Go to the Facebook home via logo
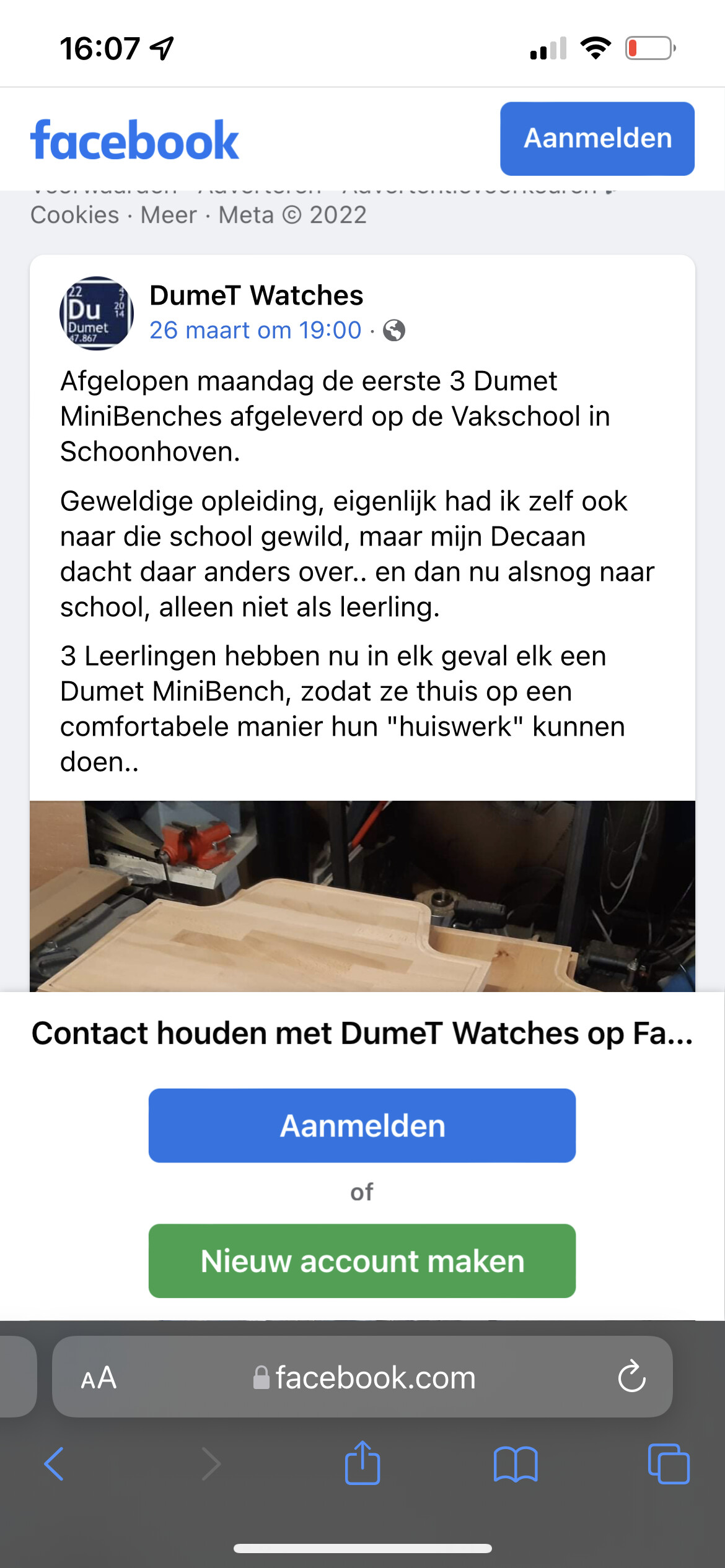The height and width of the screenshot is (1568, 725). coord(134,140)
